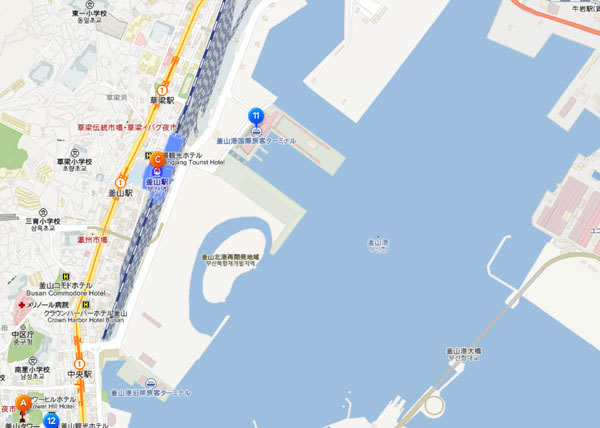Select the blue pin numbered 11
600x428 pixels.
256,116
